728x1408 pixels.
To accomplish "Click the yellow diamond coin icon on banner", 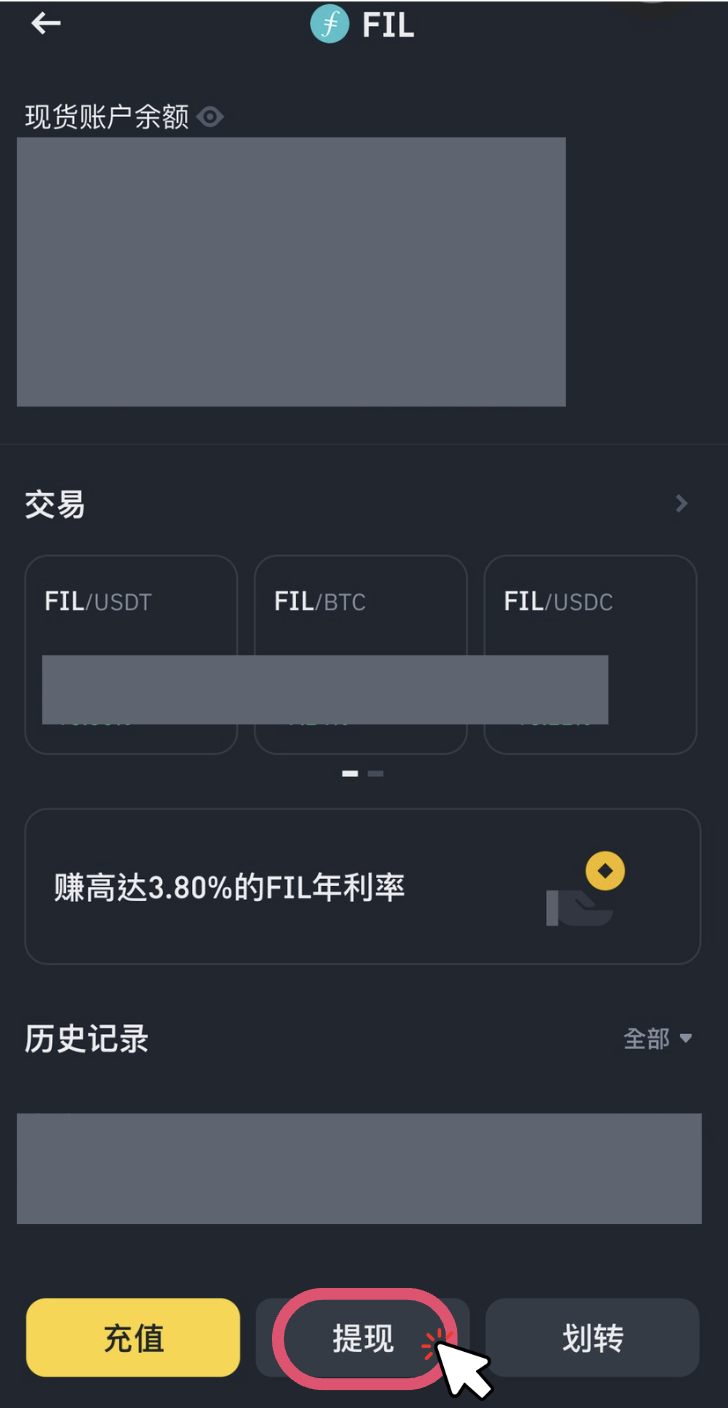I will pos(603,870).
